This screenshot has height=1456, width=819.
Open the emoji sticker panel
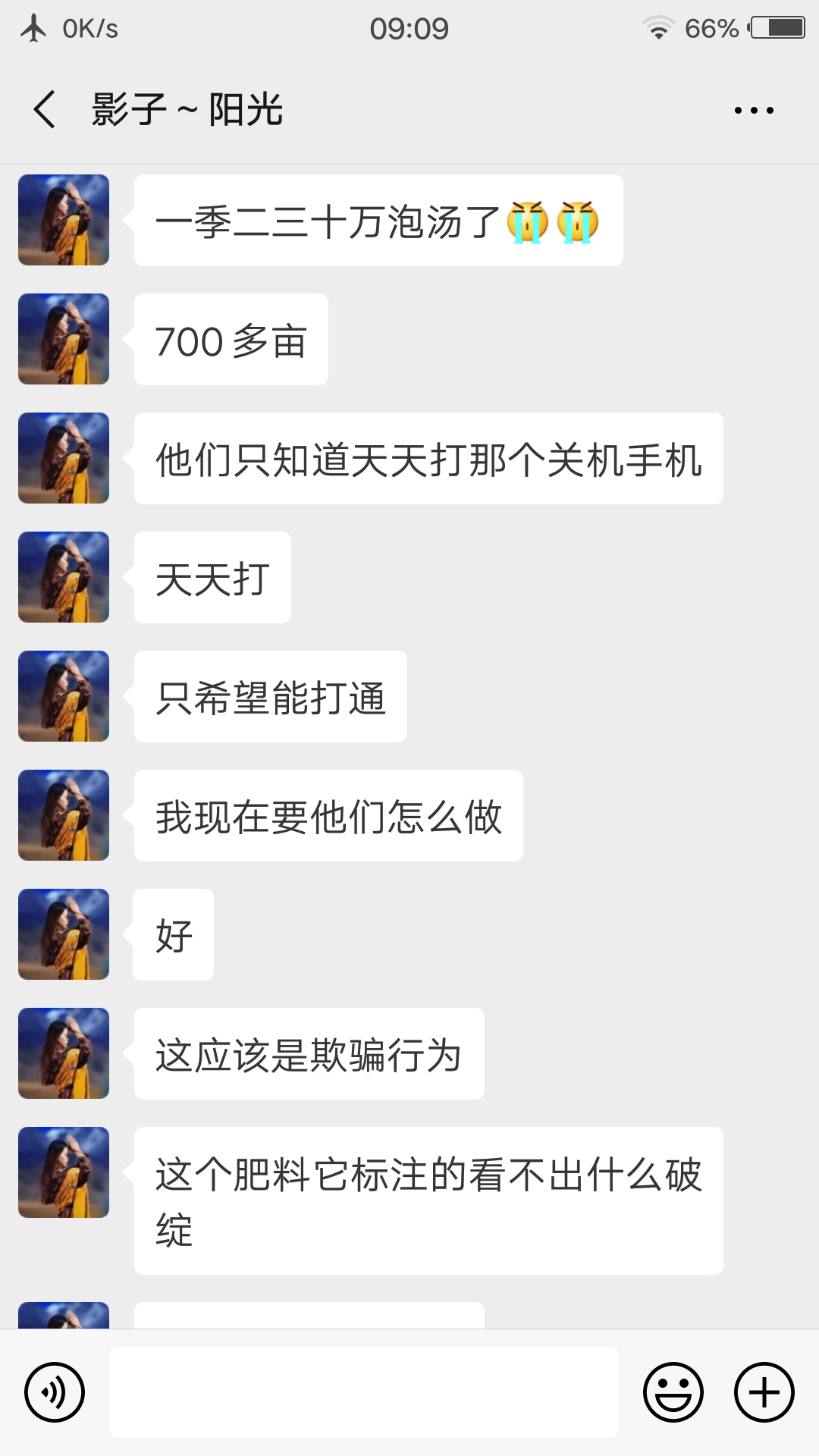point(673,1392)
